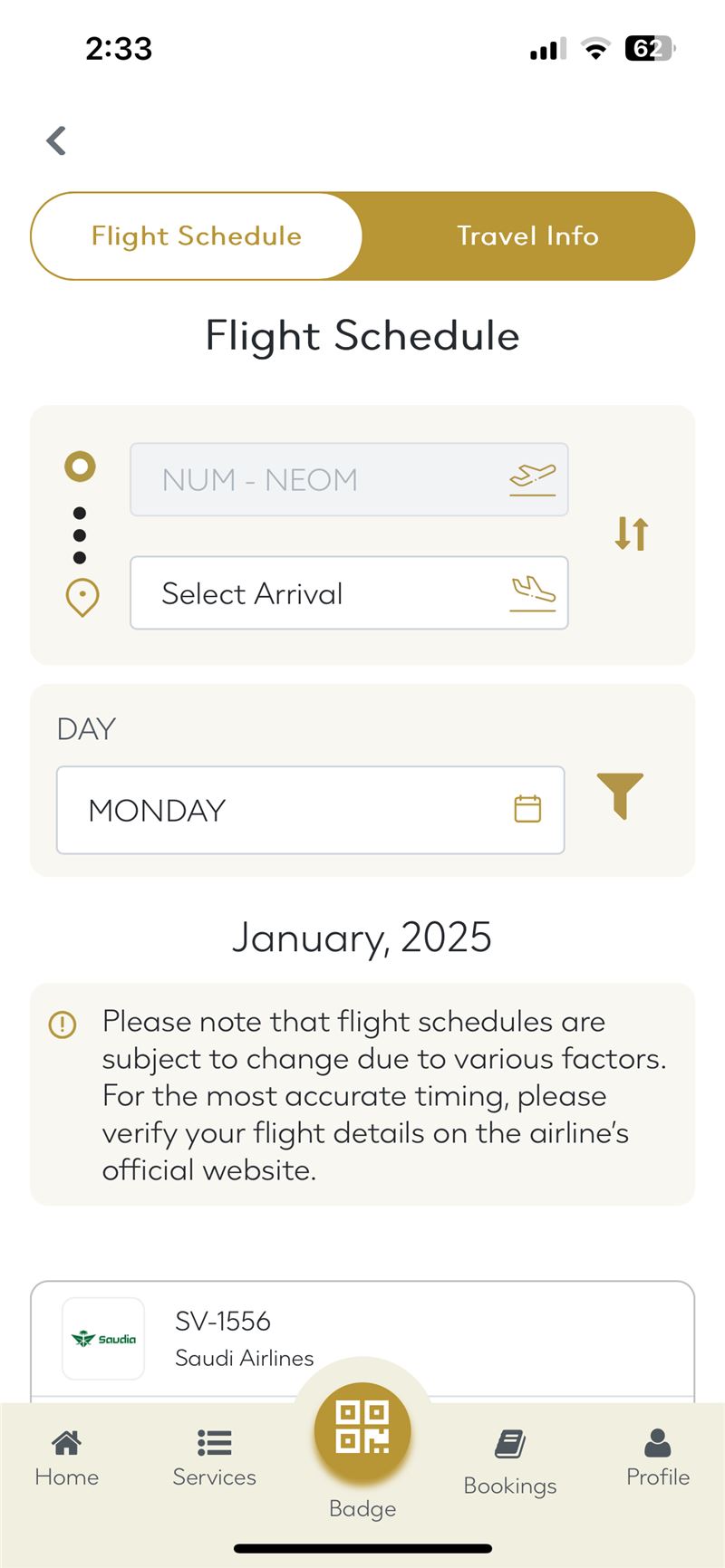Open the MONDAY day picker
Viewport: 725px width, 1568px height.
[x=311, y=810]
